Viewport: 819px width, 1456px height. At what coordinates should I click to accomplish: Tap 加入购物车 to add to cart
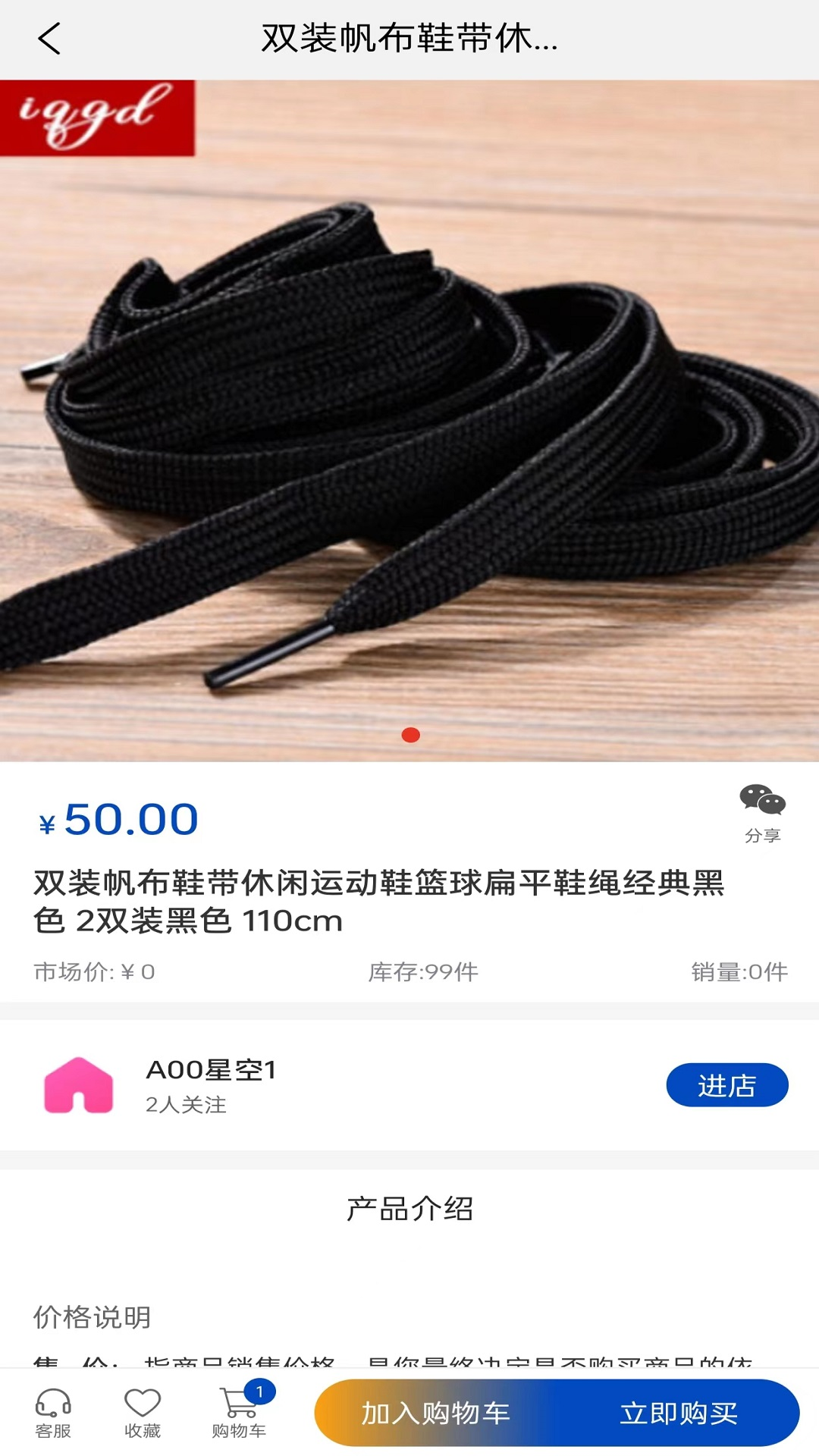point(435,1414)
